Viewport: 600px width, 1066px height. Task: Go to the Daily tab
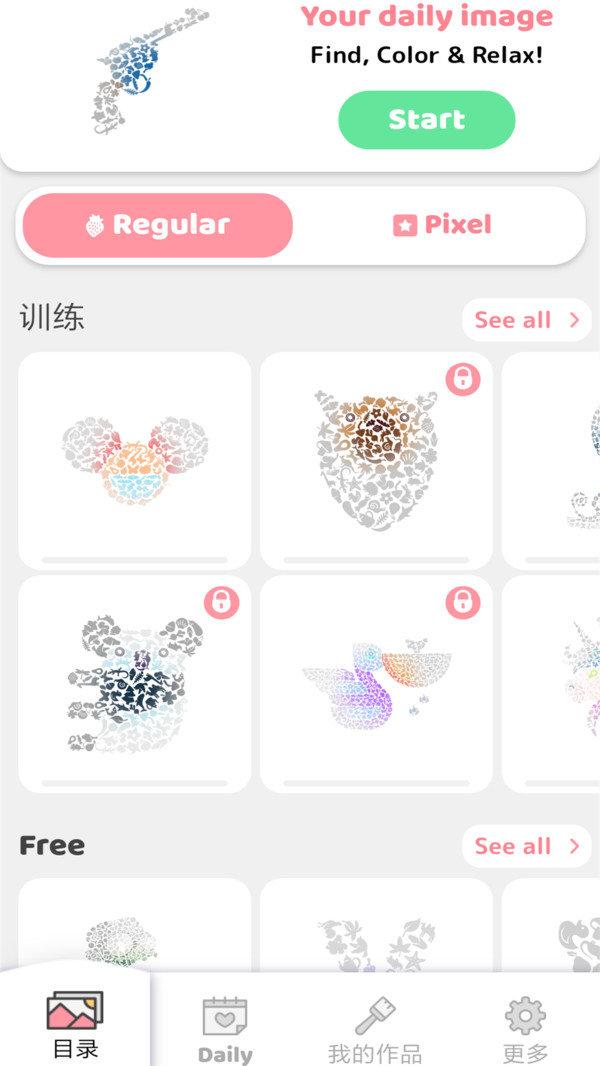(x=225, y=1030)
